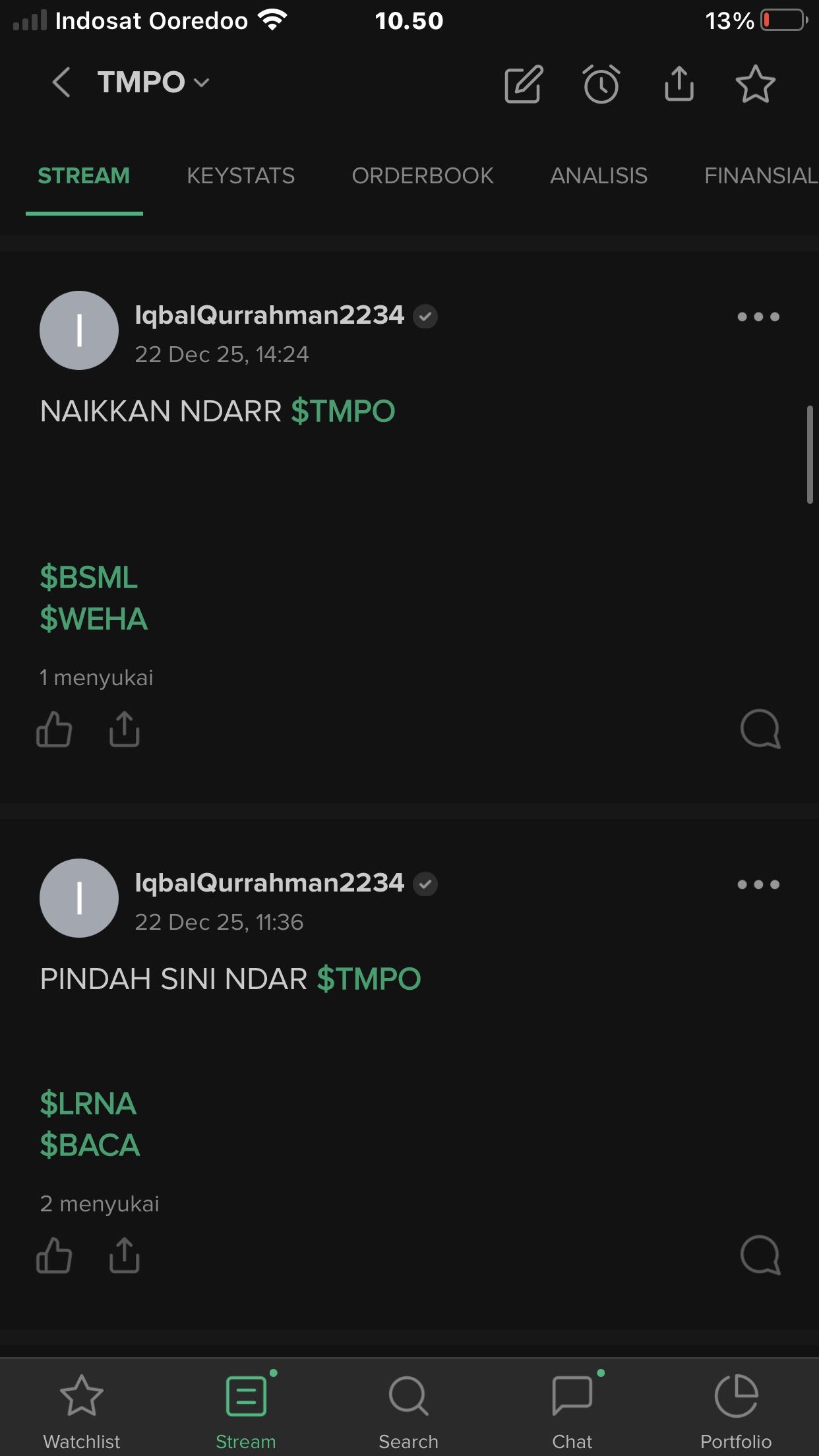The image size is (819, 1456).
Task: Comment on the NAIKKAN NDARR post
Action: 760,729
